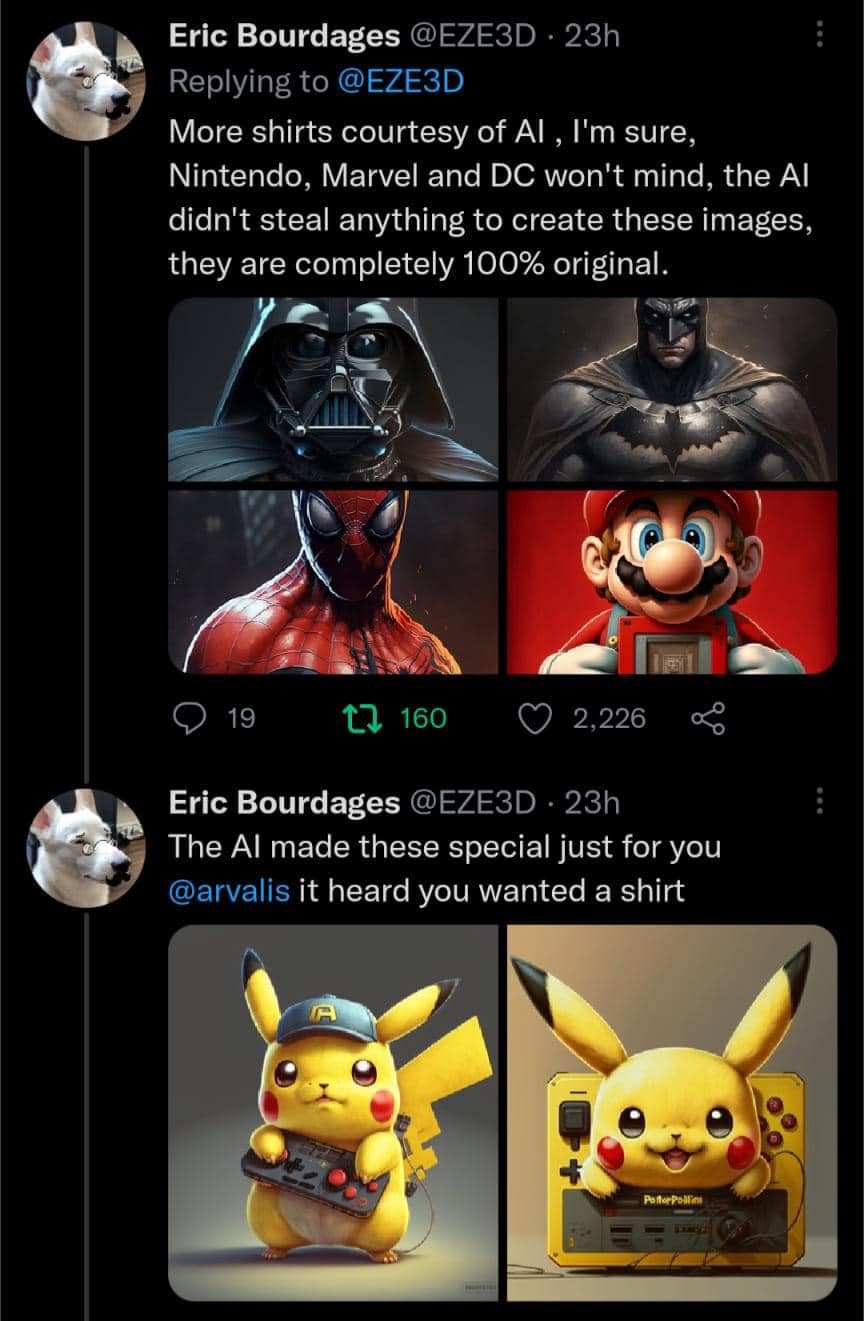Like the tweet with 2,226 likes
Image resolution: width=864 pixels, height=1321 pixels.
tap(536, 718)
